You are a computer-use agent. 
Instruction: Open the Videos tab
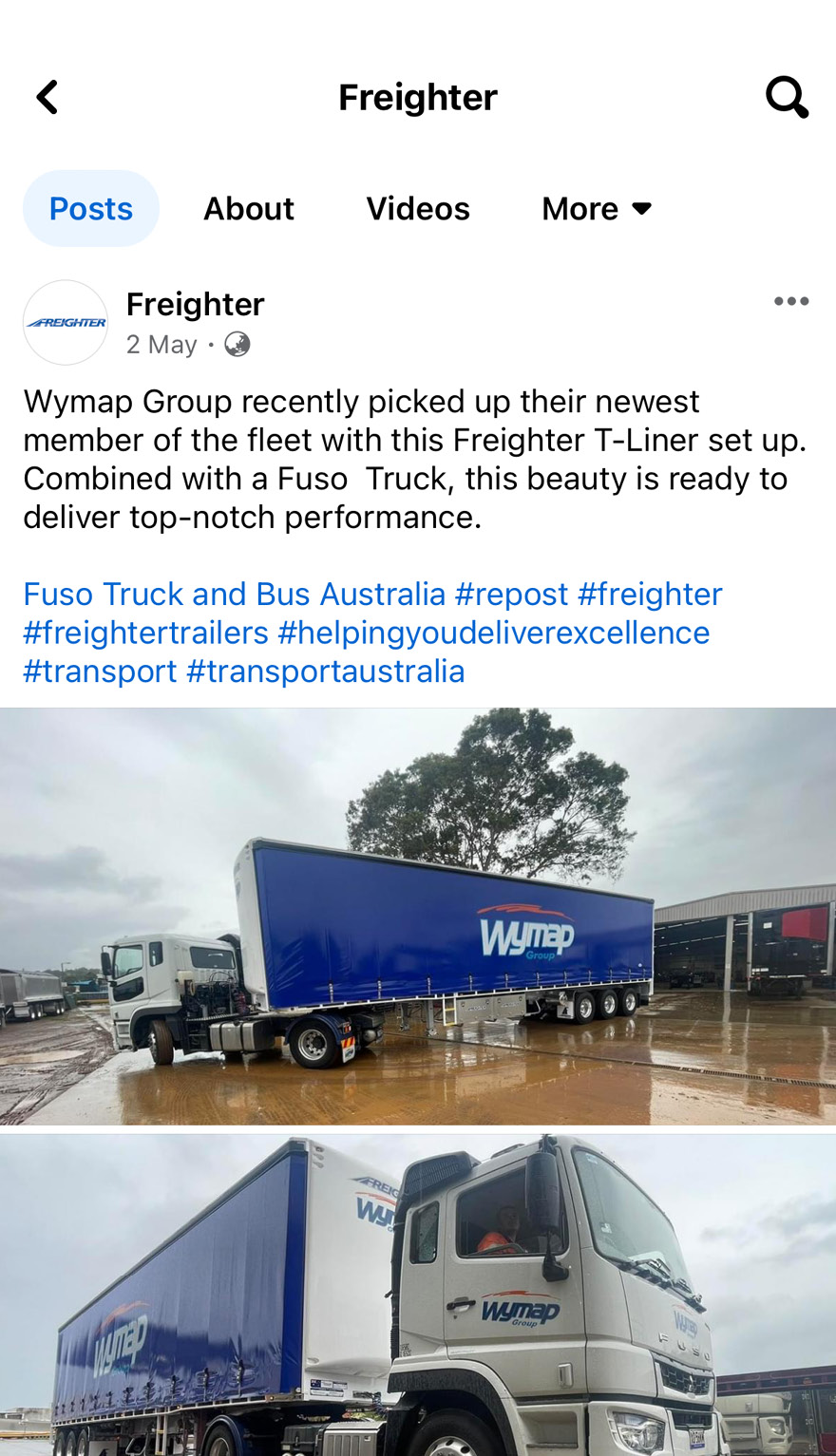pos(418,209)
